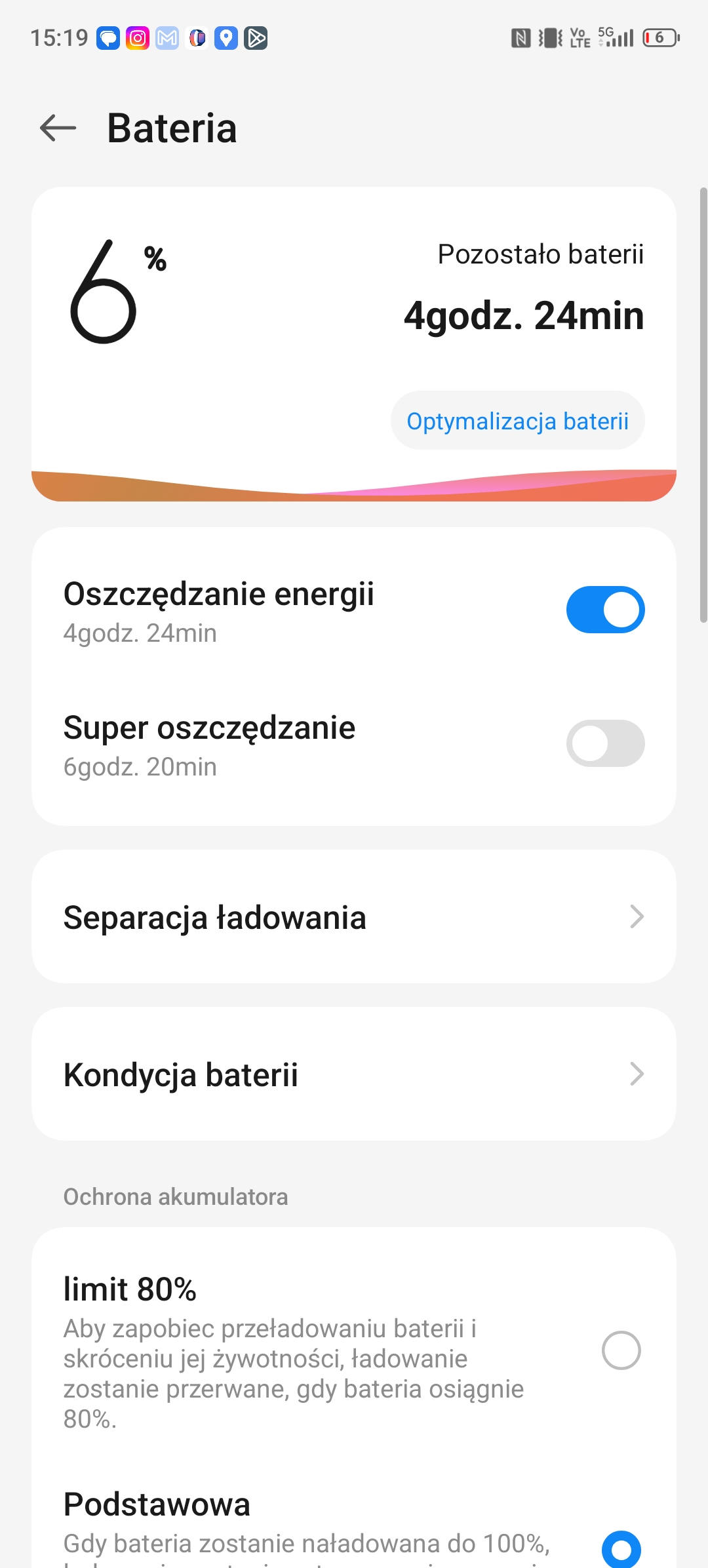Image resolution: width=708 pixels, height=1568 pixels.
Task: Select the Podstawowa protection option
Action: tap(620, 1550)
